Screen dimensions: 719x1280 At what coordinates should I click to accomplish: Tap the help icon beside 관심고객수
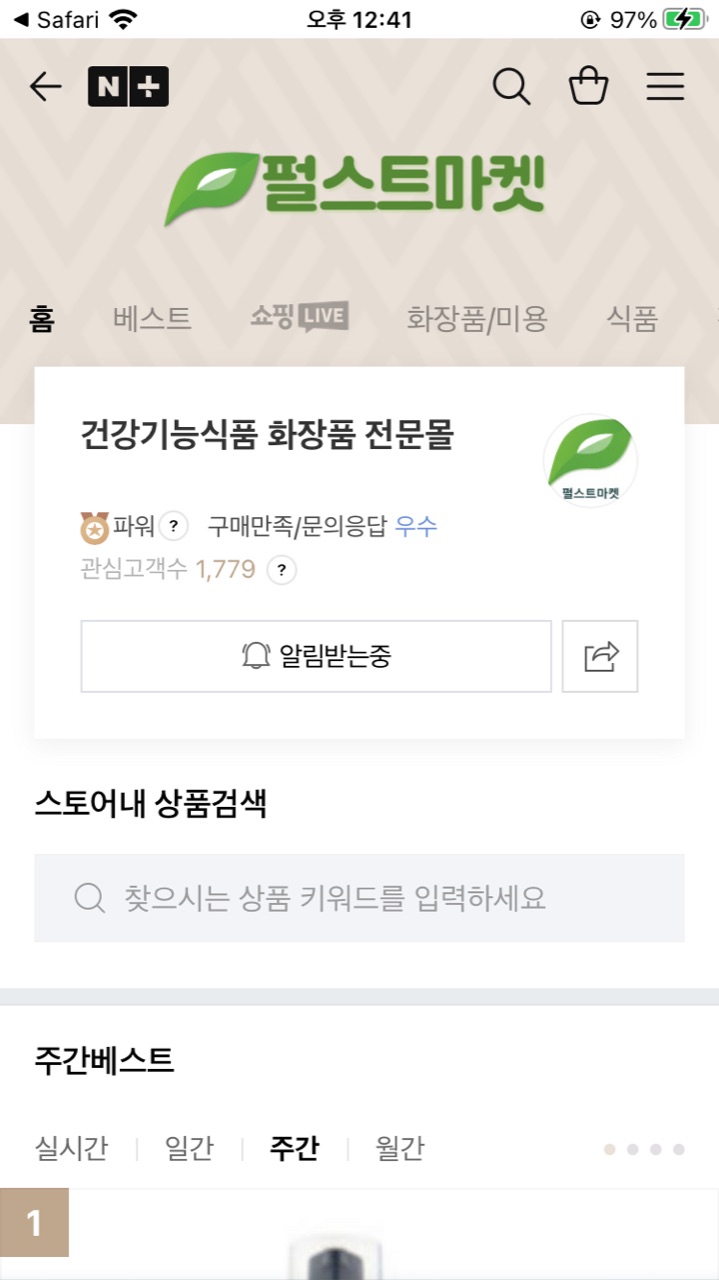[282, 570]
